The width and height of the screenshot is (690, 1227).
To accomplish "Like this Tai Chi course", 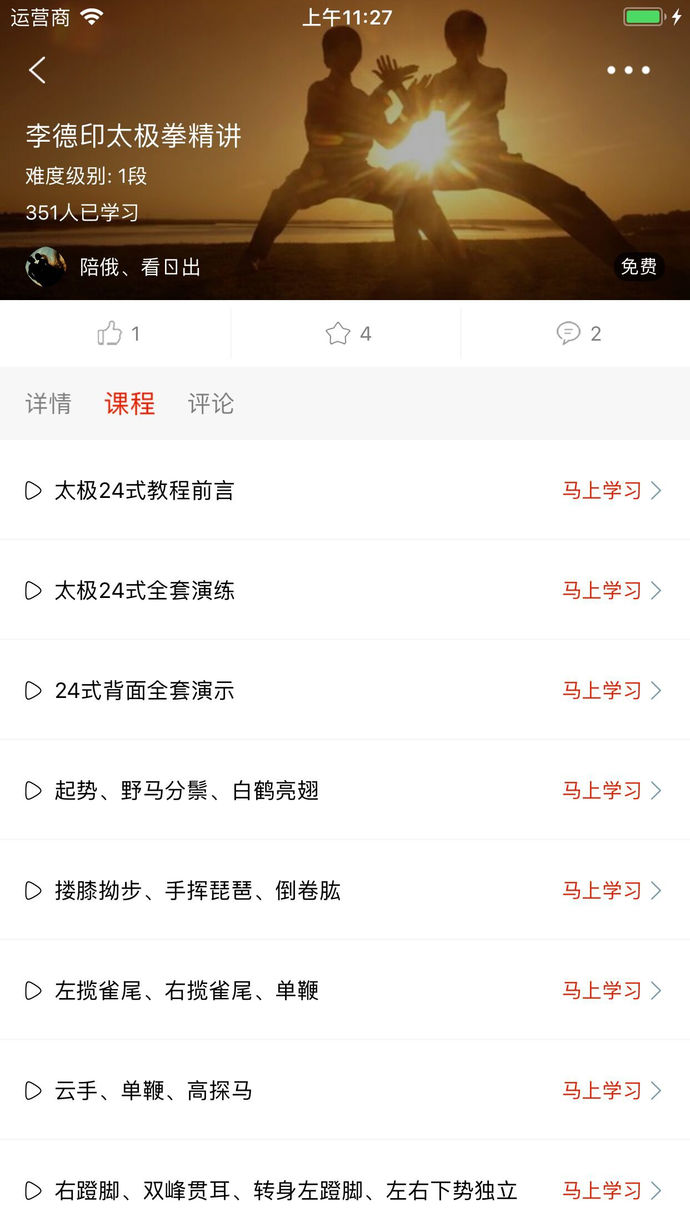I will click(x=117, y=334).
